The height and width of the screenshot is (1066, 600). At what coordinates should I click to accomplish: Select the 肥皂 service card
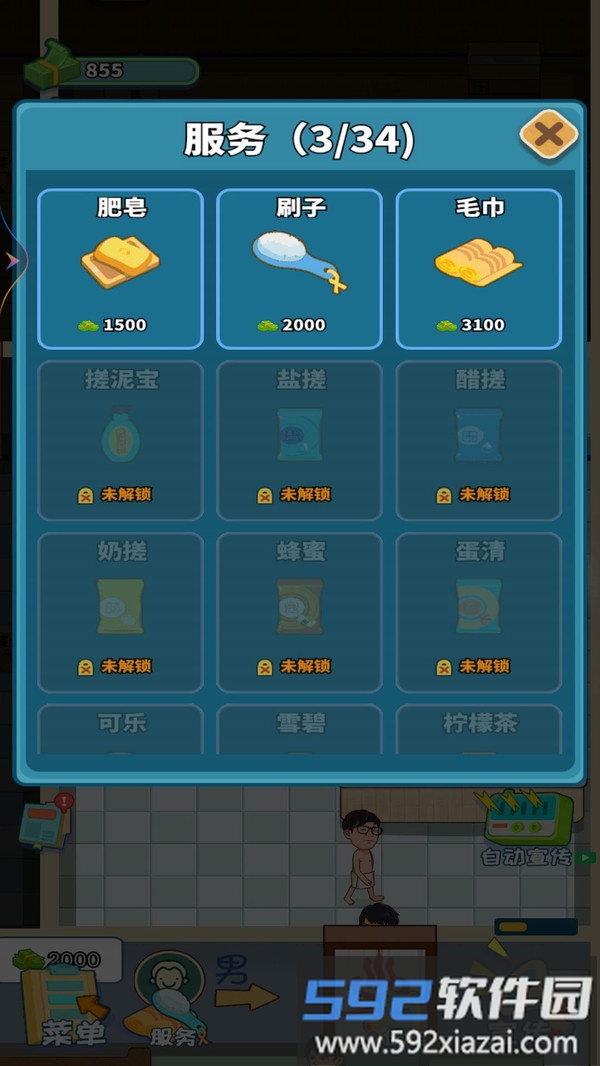click(120, 268)
